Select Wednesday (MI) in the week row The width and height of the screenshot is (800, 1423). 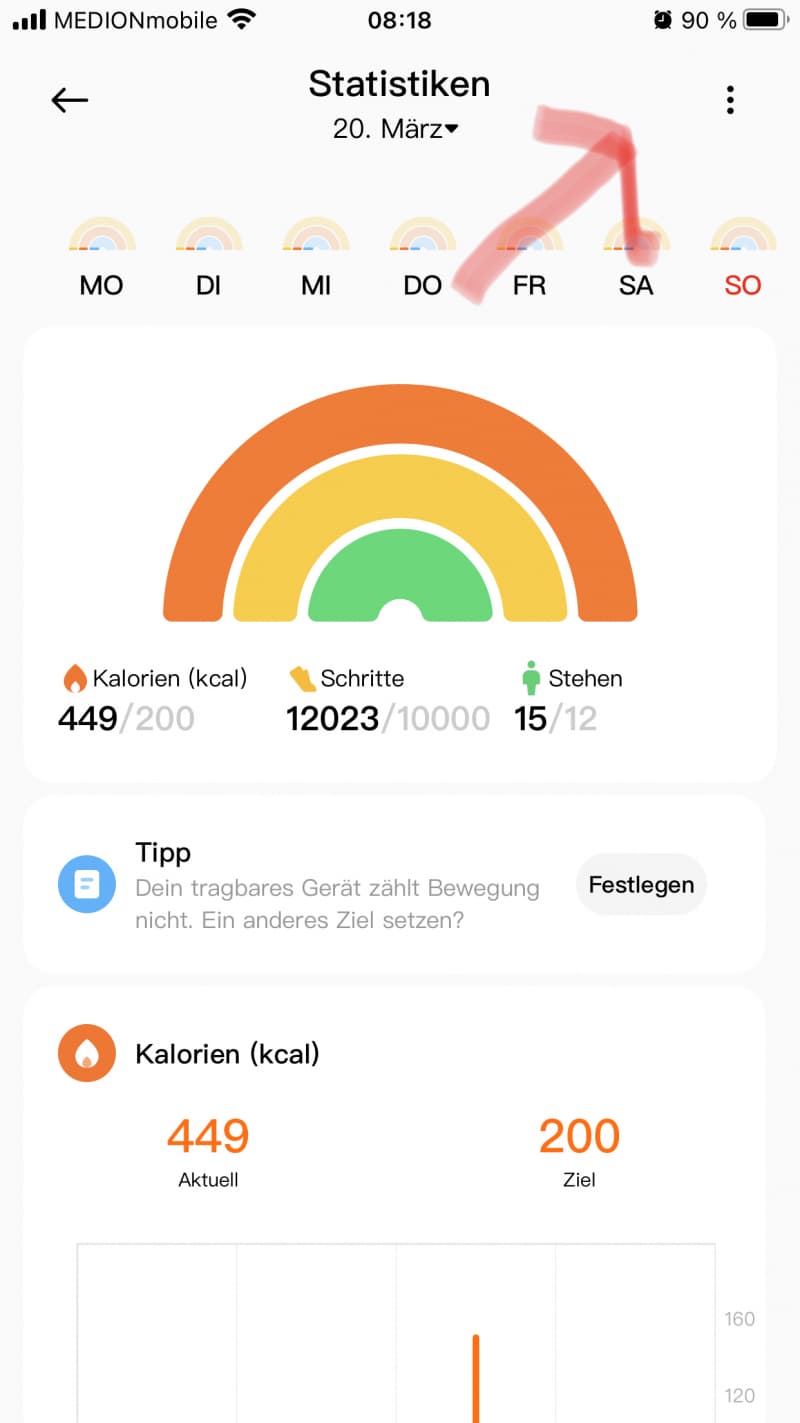(x=316, y=258)
